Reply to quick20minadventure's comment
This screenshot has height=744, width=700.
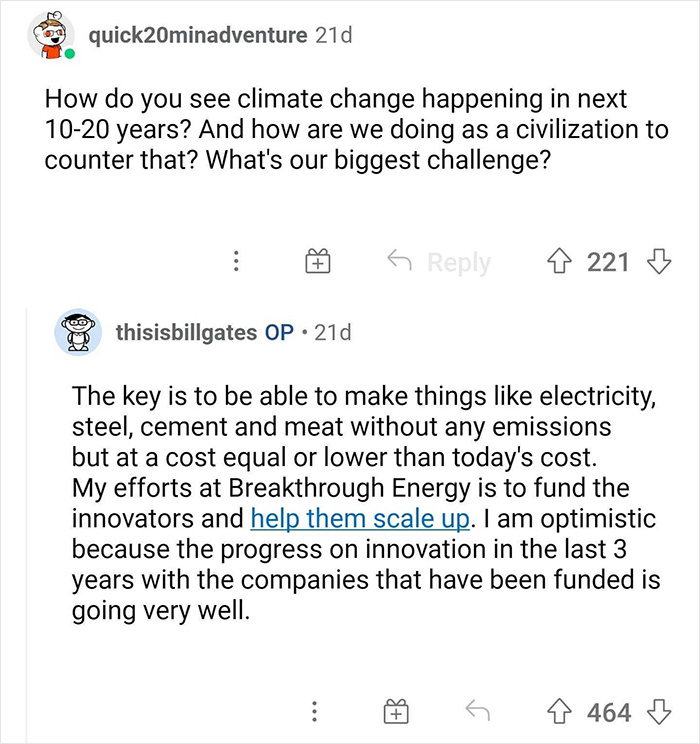coord(439,262)
